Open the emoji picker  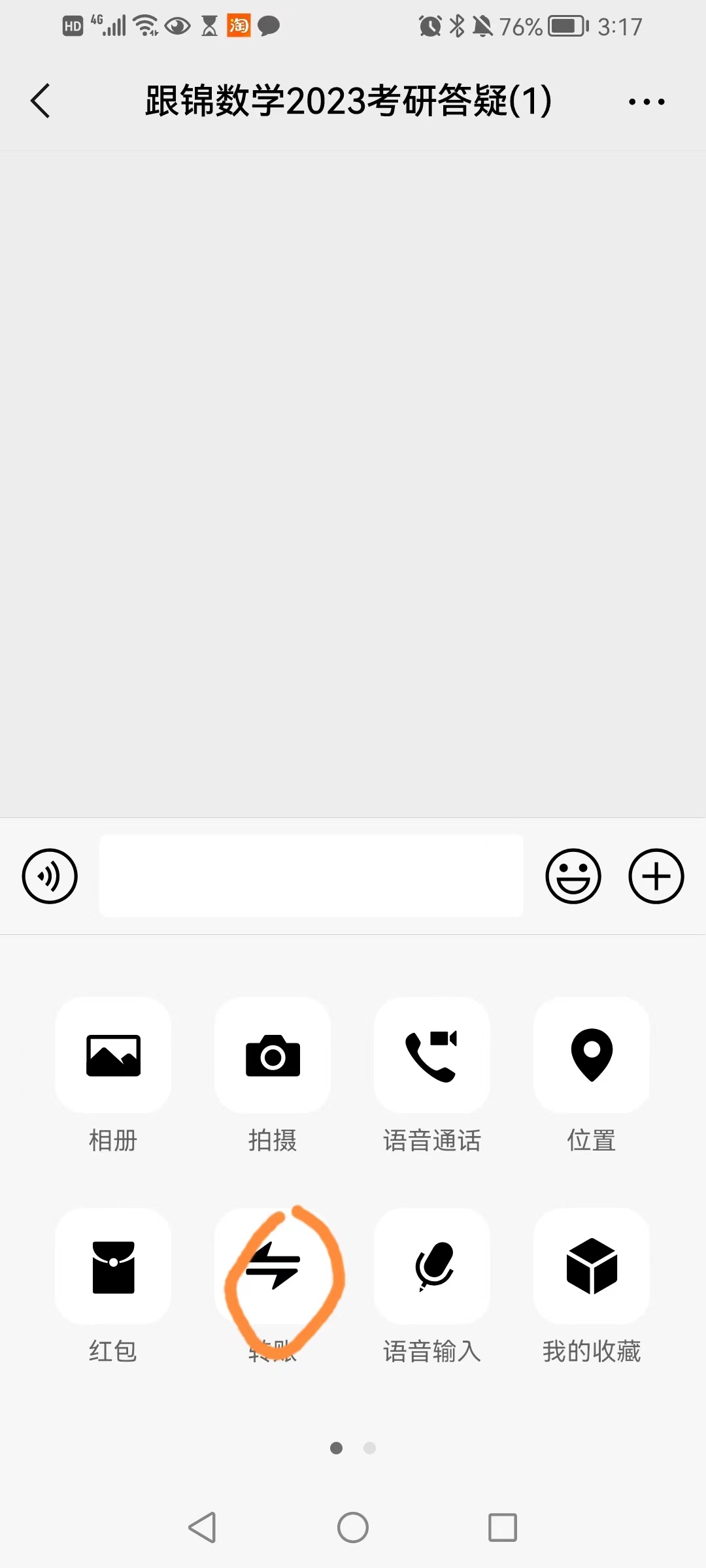click(x=573, y=876)
